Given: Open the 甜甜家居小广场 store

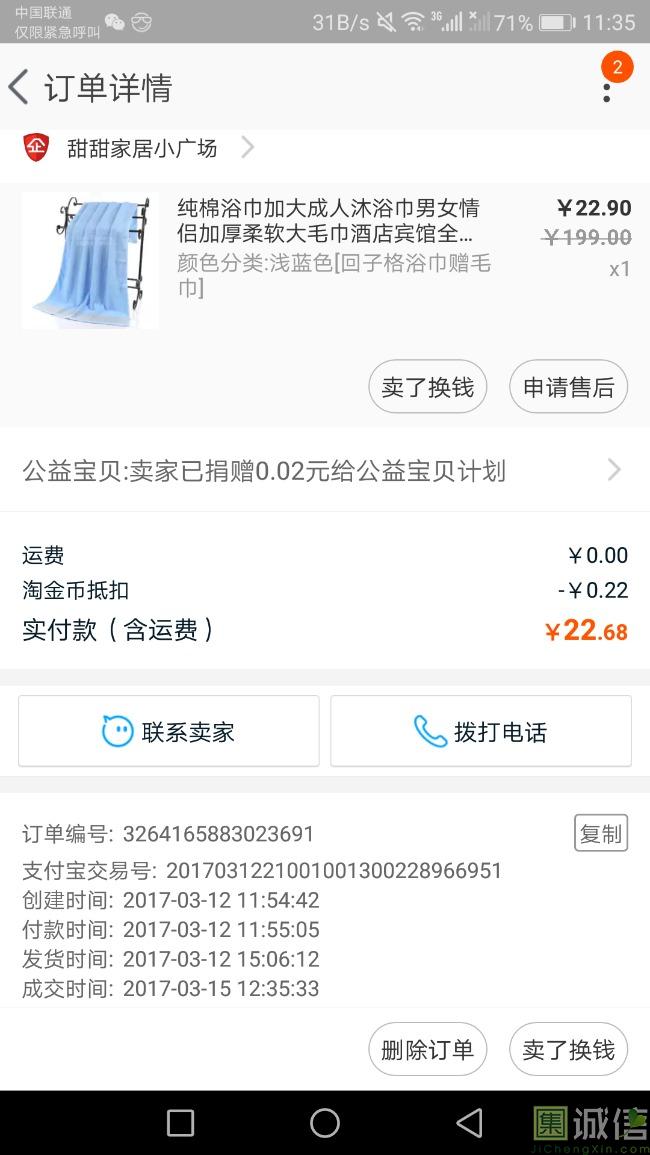Looking at the screenshot, I should pyautogui.click(x=141, y=149).
